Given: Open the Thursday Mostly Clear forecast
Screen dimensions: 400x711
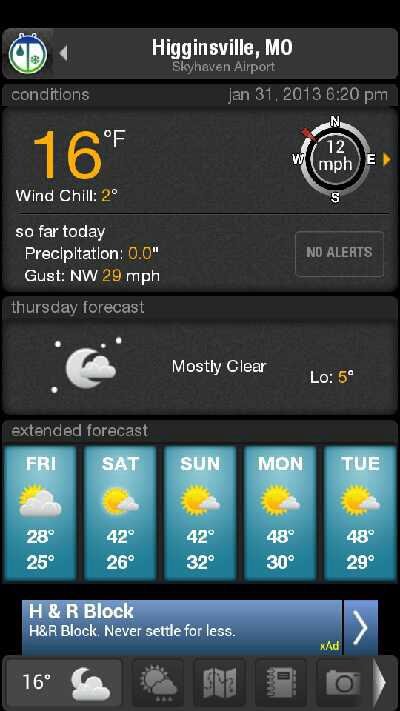Looking at the screenshot, I should click(x=200, y=367).
